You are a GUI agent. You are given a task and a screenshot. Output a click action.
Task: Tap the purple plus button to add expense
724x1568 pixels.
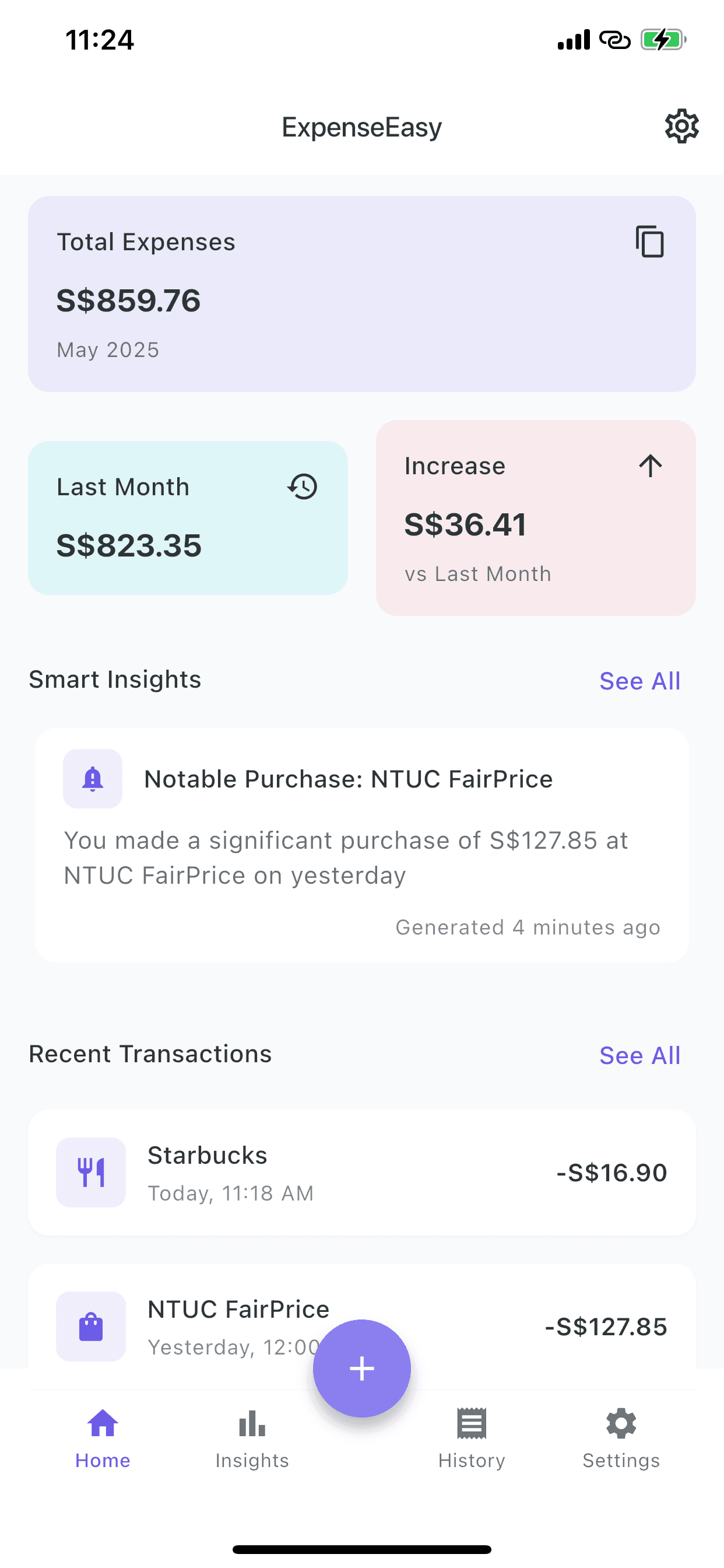[361, 1368]
